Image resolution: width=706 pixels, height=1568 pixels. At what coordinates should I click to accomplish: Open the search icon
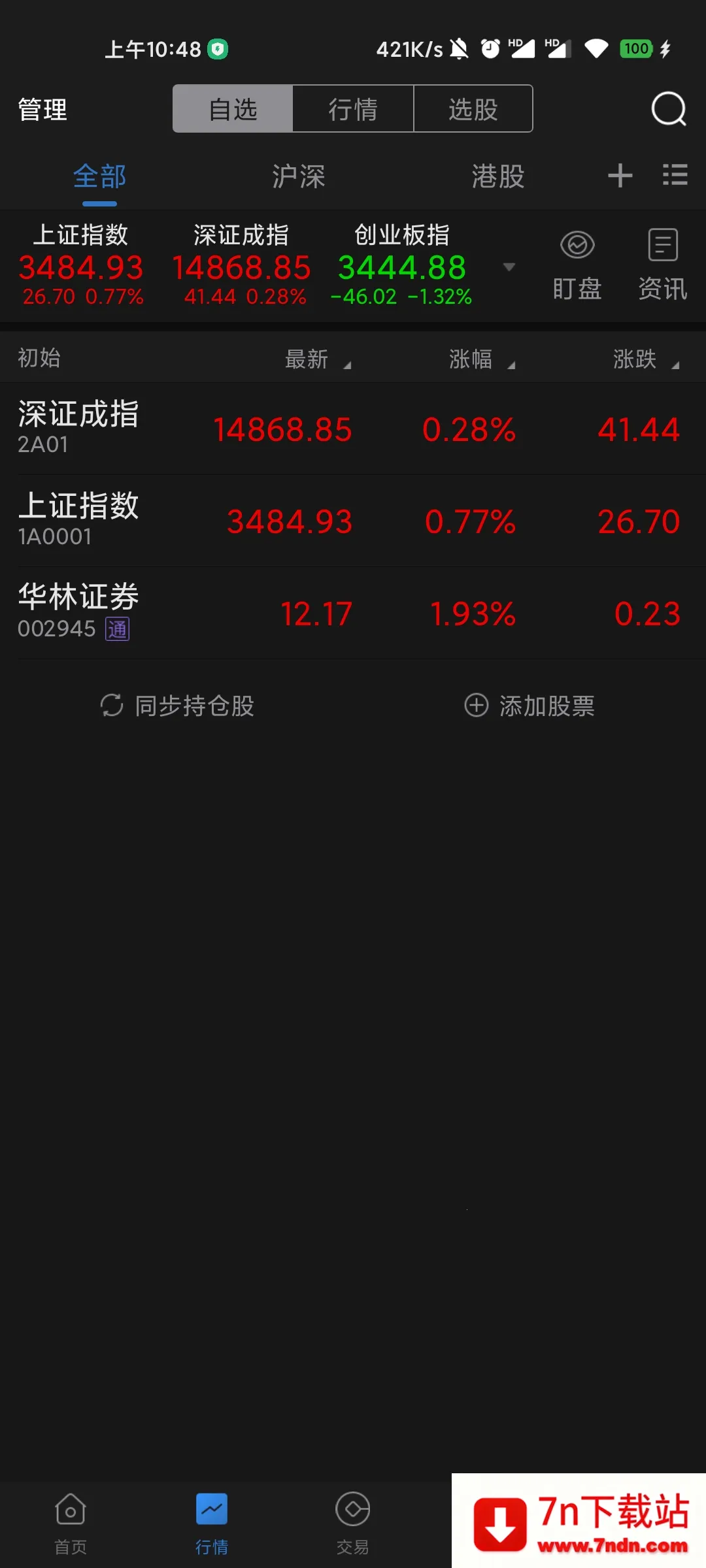667,109
